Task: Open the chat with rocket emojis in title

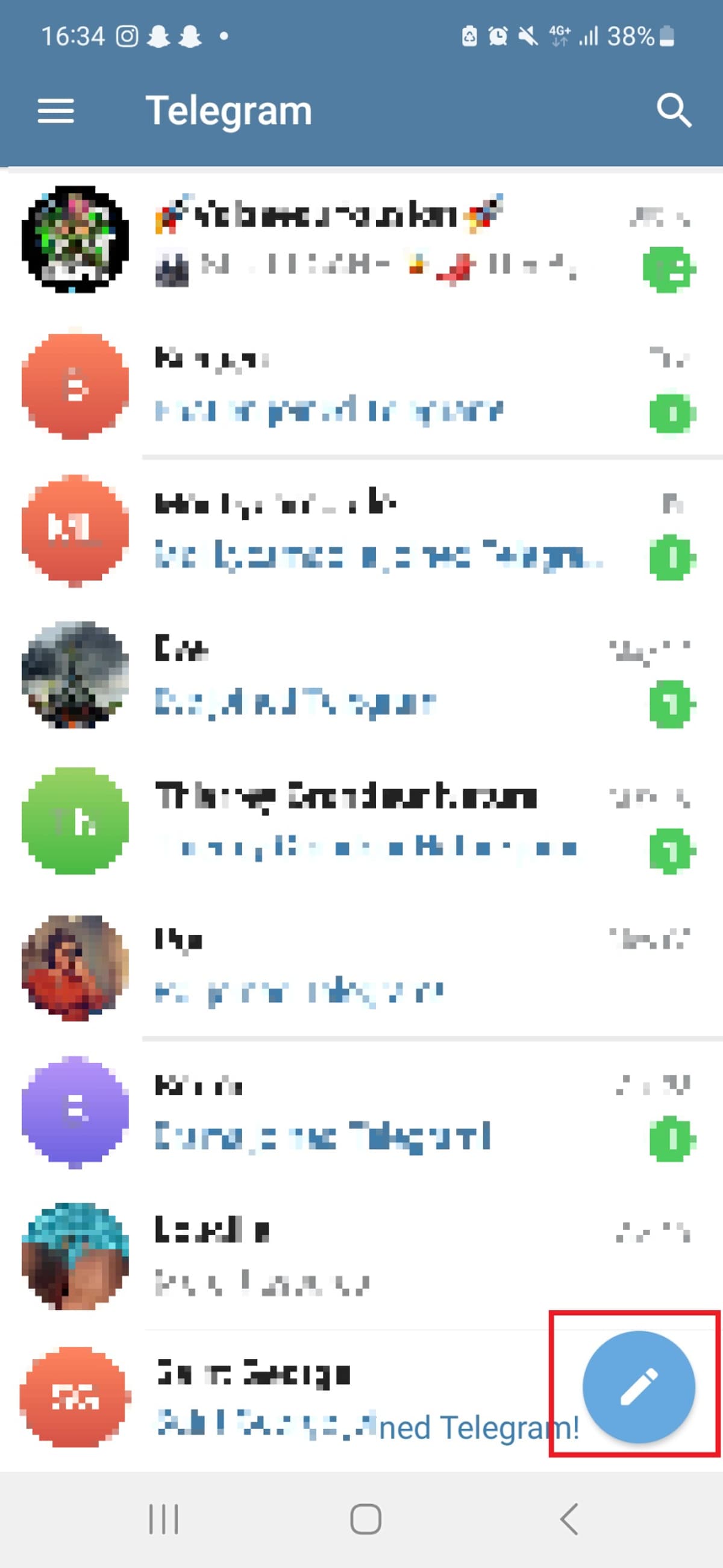Action: pyautogui.click(x=365, y=239)
